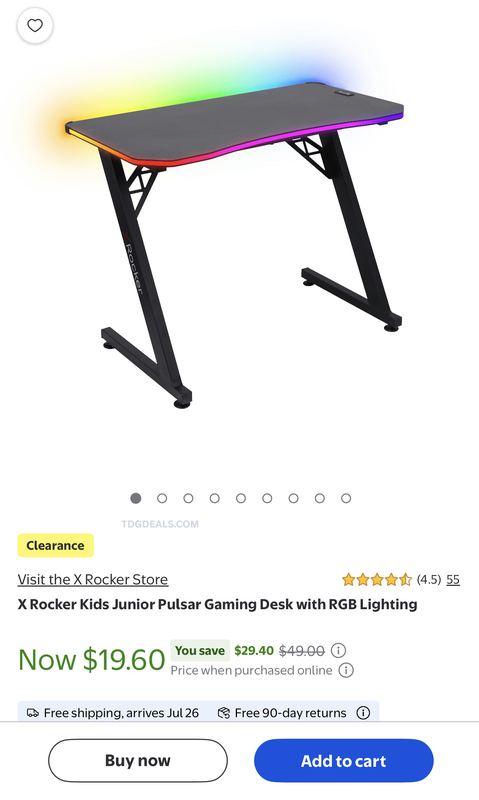The height and width of the screenshot is (800, 479).
Task: Tap the info icon beside Price when purchased online
Action: coord(346,670)
